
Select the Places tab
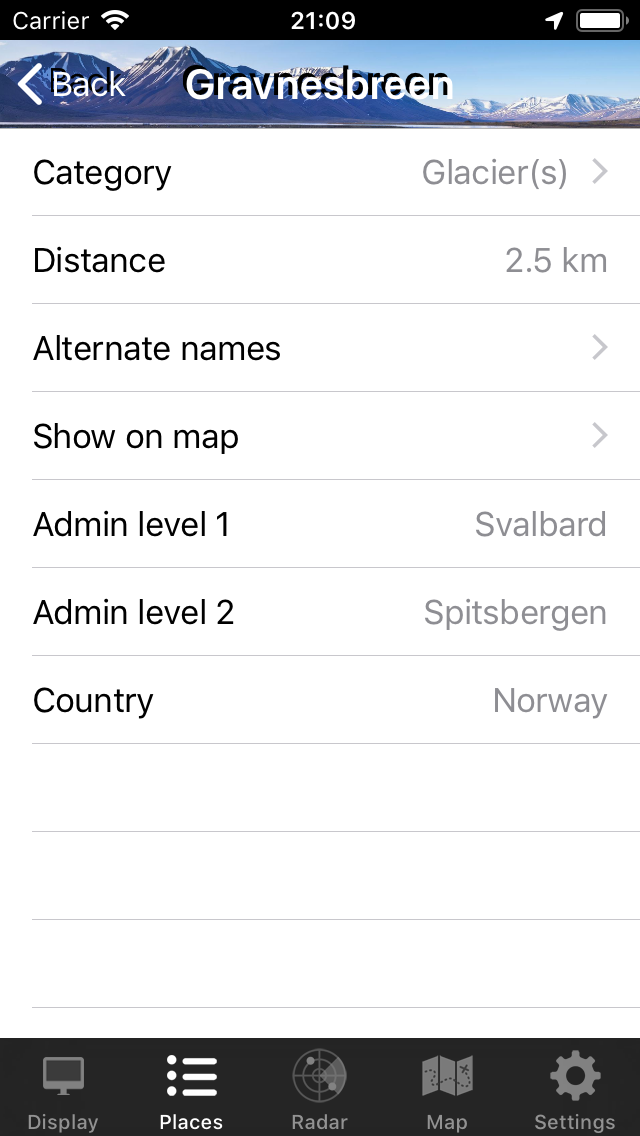pyautogui.click(x=191, y=1090)
